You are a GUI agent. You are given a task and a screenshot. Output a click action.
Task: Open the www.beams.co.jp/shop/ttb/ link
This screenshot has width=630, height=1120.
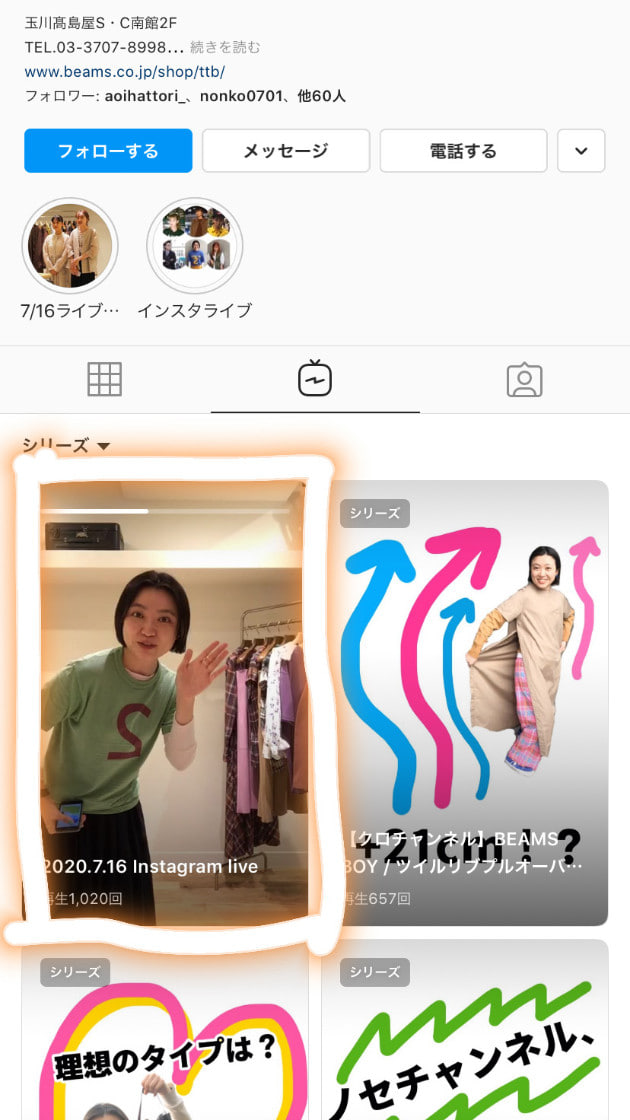tap(125, 72)
